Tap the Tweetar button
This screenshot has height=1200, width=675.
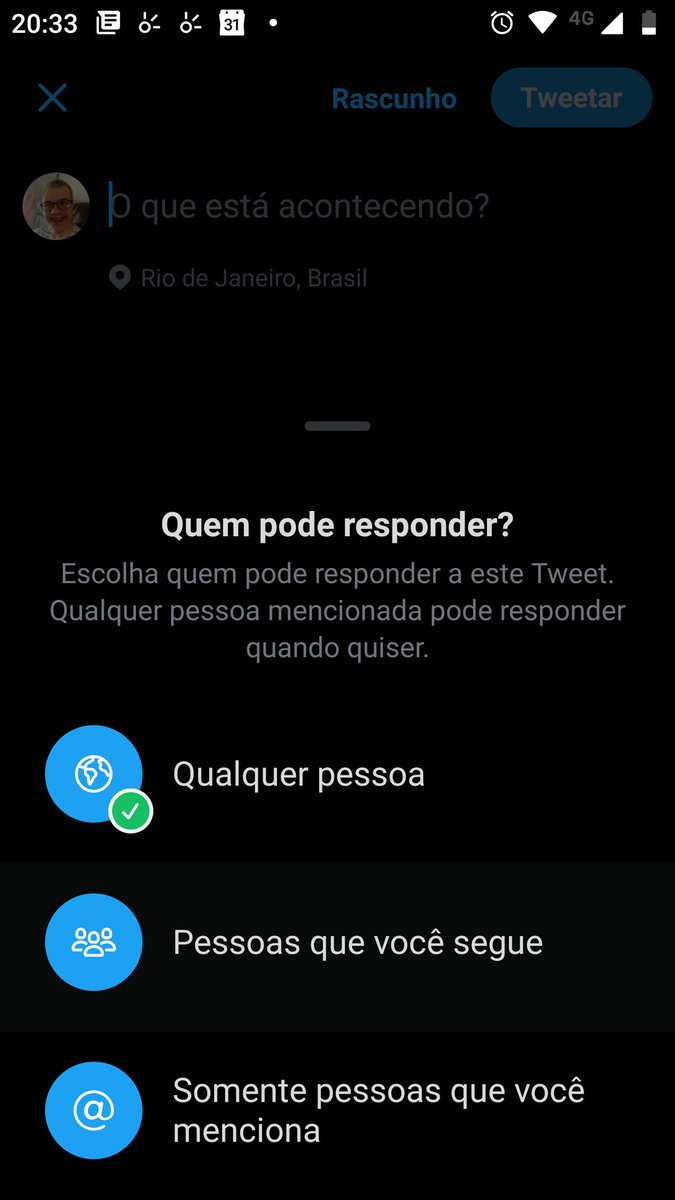[571, 98]
